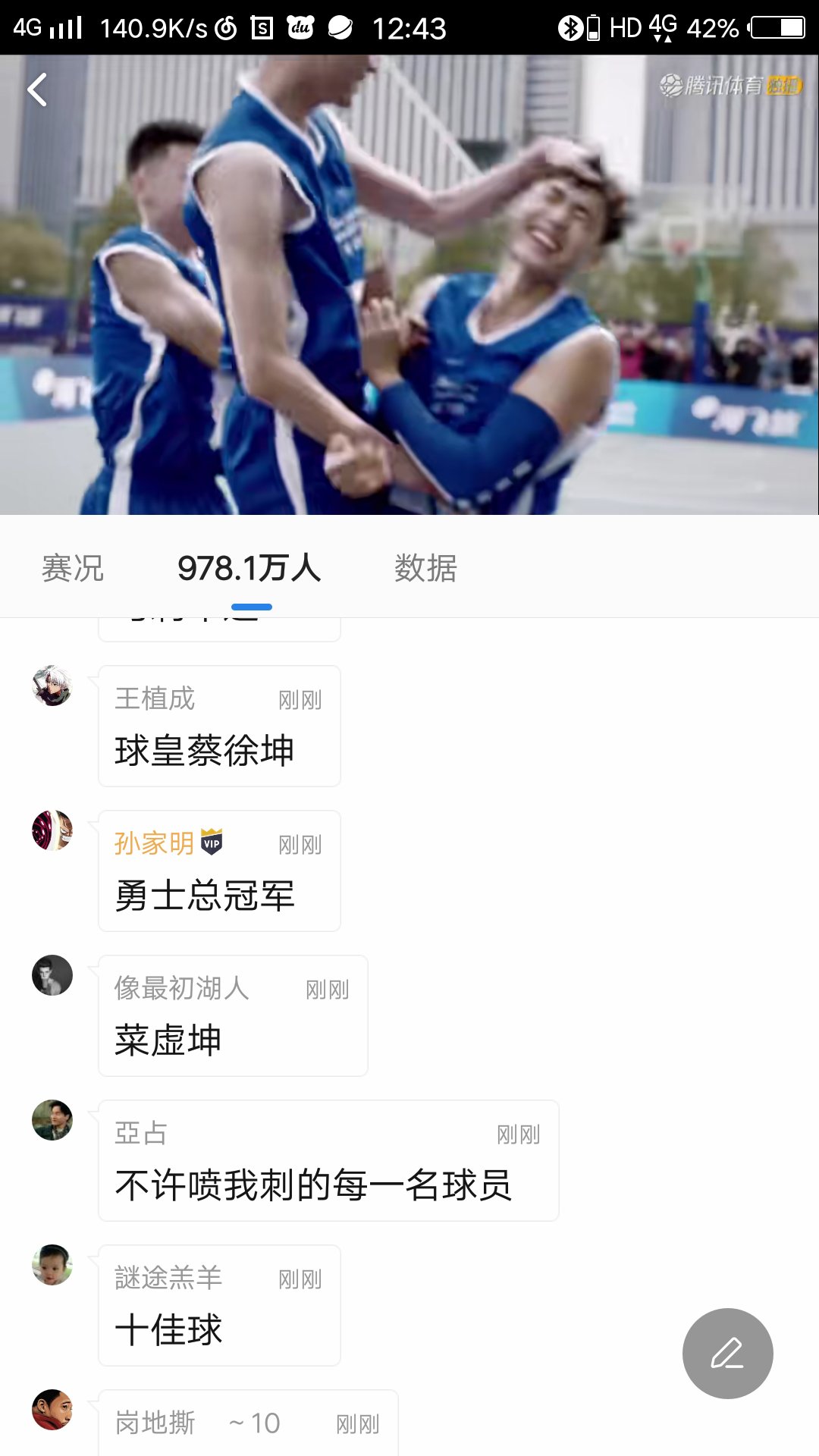Tap the comment '球皇蔡徐坤'
The image size is (819, 1456).
click(x=205, y=750)
